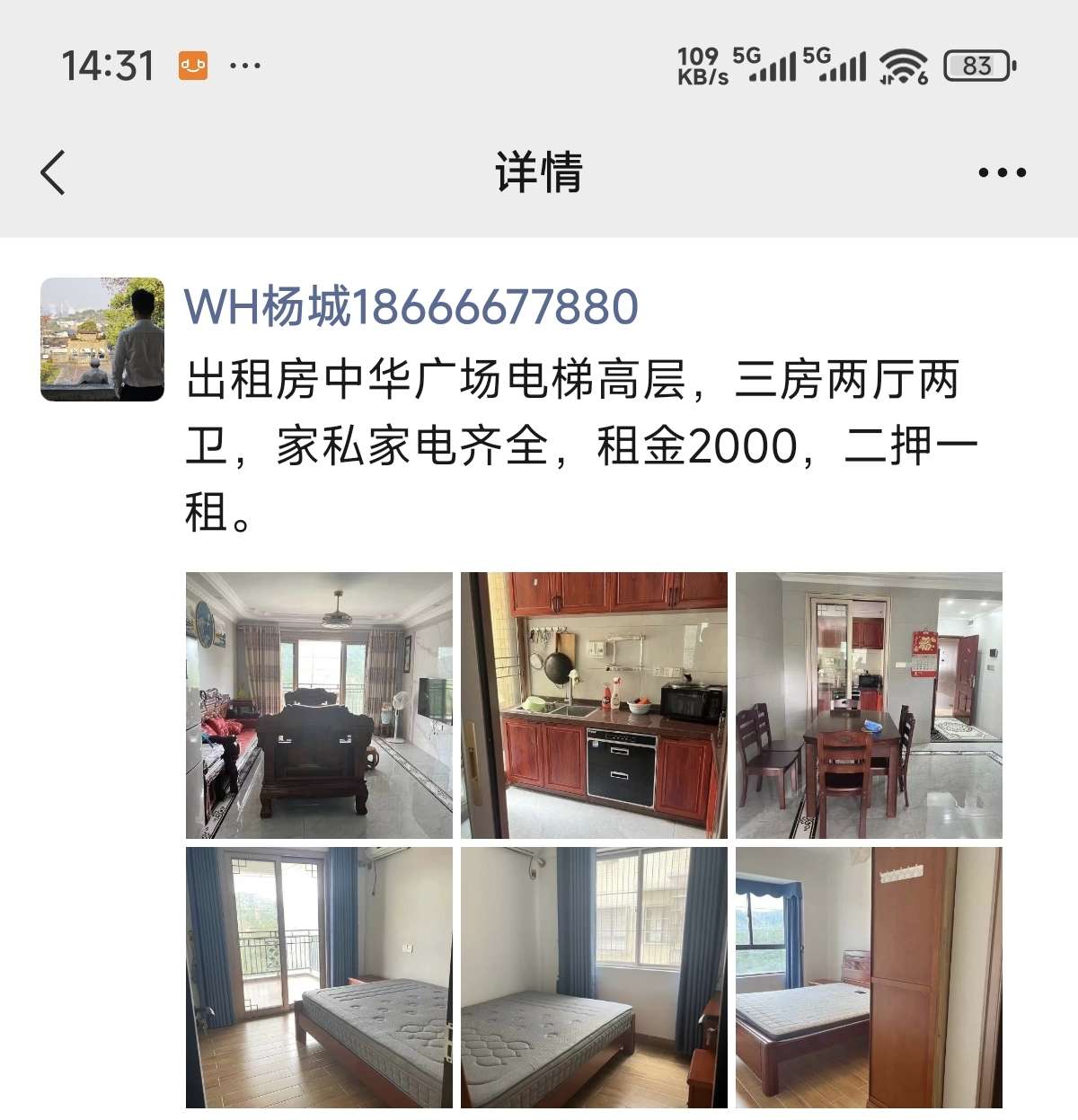1078x1120 pixels.
Task: View the dining table photo
Action: [869, 705]
